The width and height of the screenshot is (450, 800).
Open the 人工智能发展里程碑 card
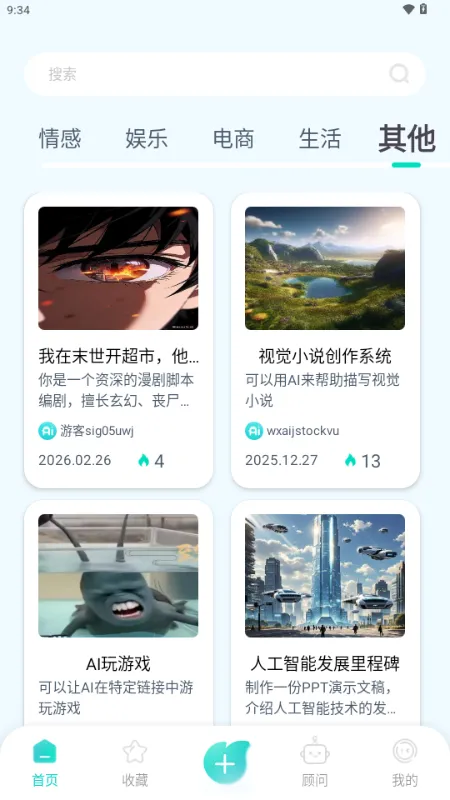tap(325, 612)
